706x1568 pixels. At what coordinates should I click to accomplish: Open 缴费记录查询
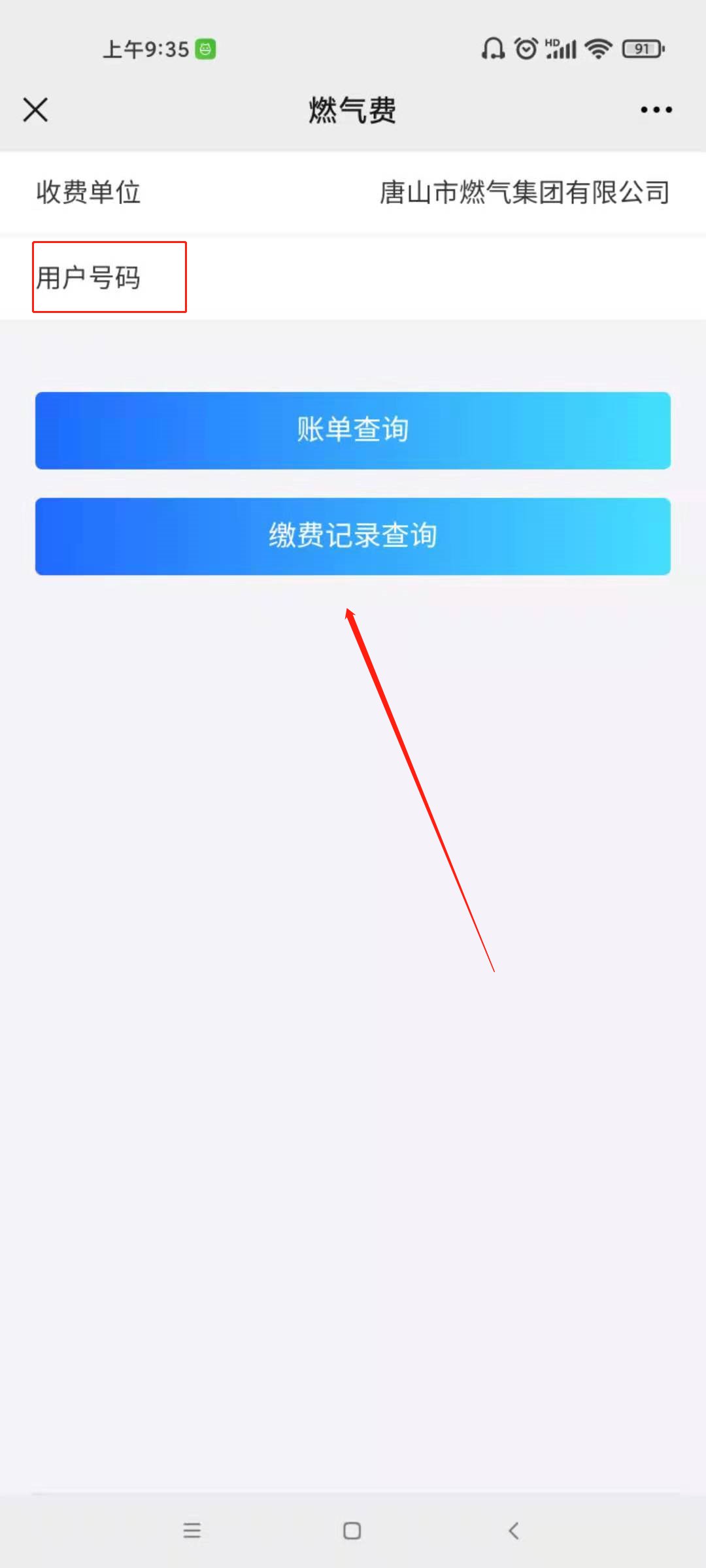353,536
